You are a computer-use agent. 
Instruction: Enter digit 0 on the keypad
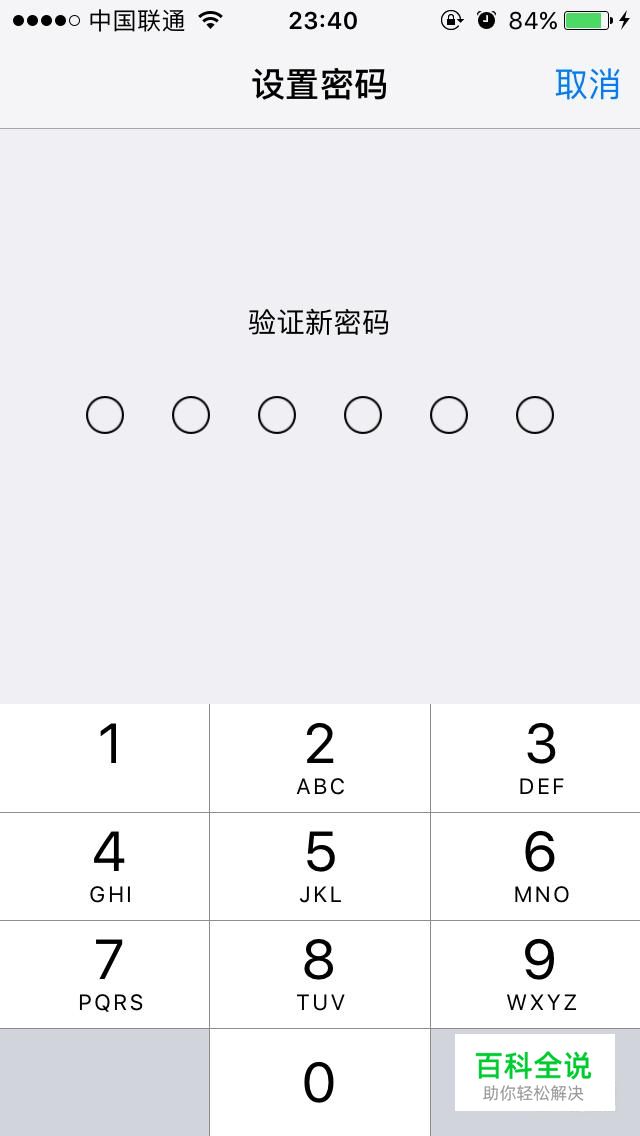coord(320,1082)
